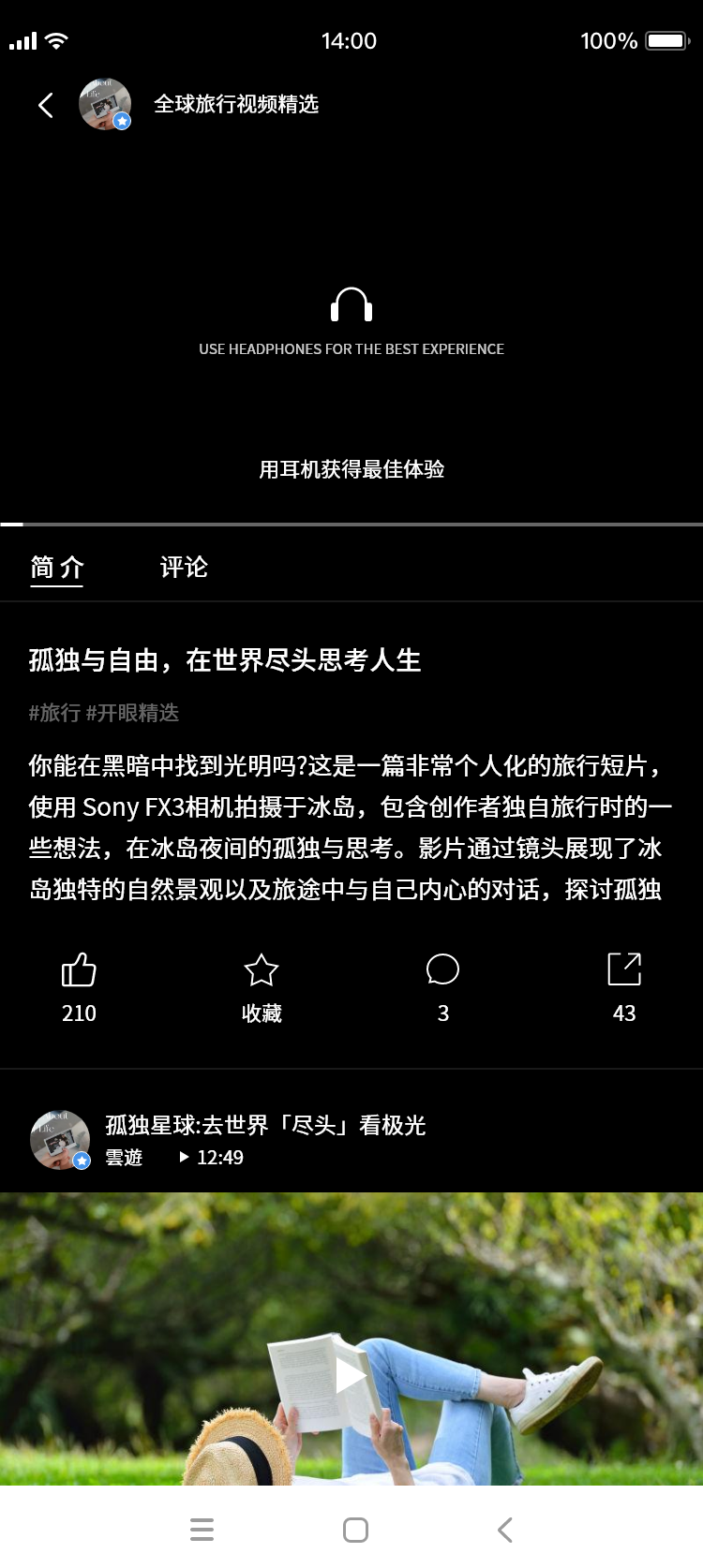Go to the system home screen
This screenshot has height=1568, width=703.
(x=355, y=1530)
